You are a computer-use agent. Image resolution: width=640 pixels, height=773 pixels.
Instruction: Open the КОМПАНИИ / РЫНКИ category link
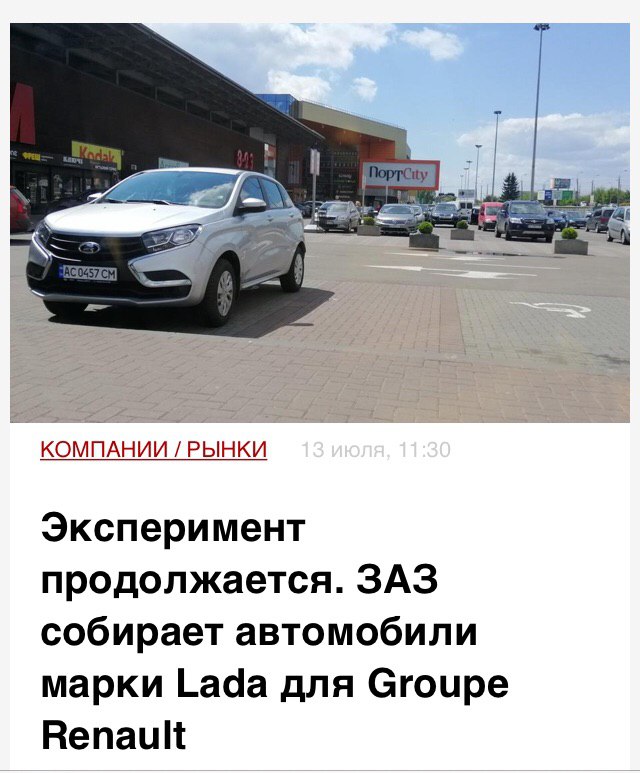(x=153, y=450)
